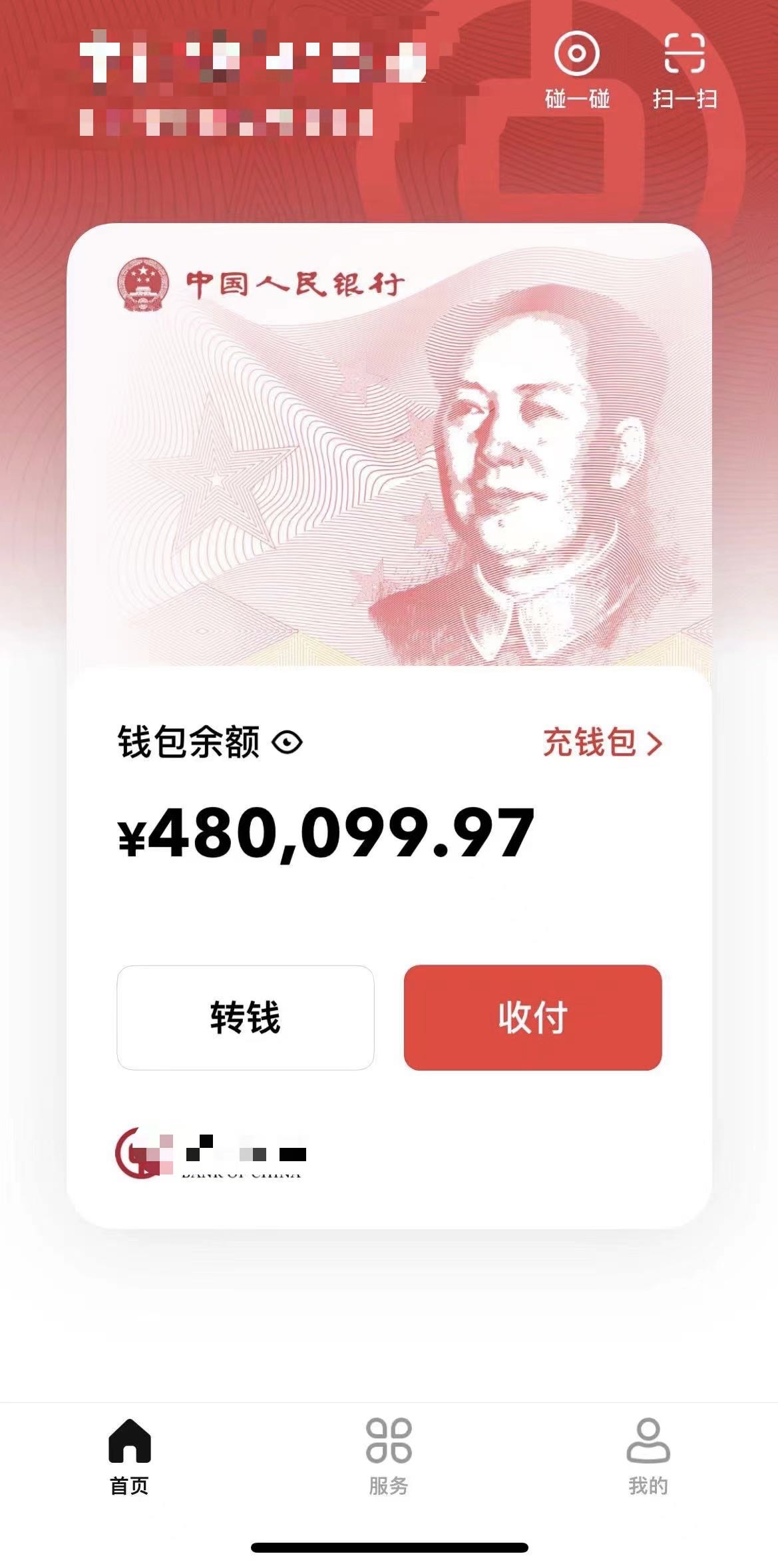Open 扫一扫 QR scanner
Viewport: 778px width, 1568px height.
[x=684, y=70]
